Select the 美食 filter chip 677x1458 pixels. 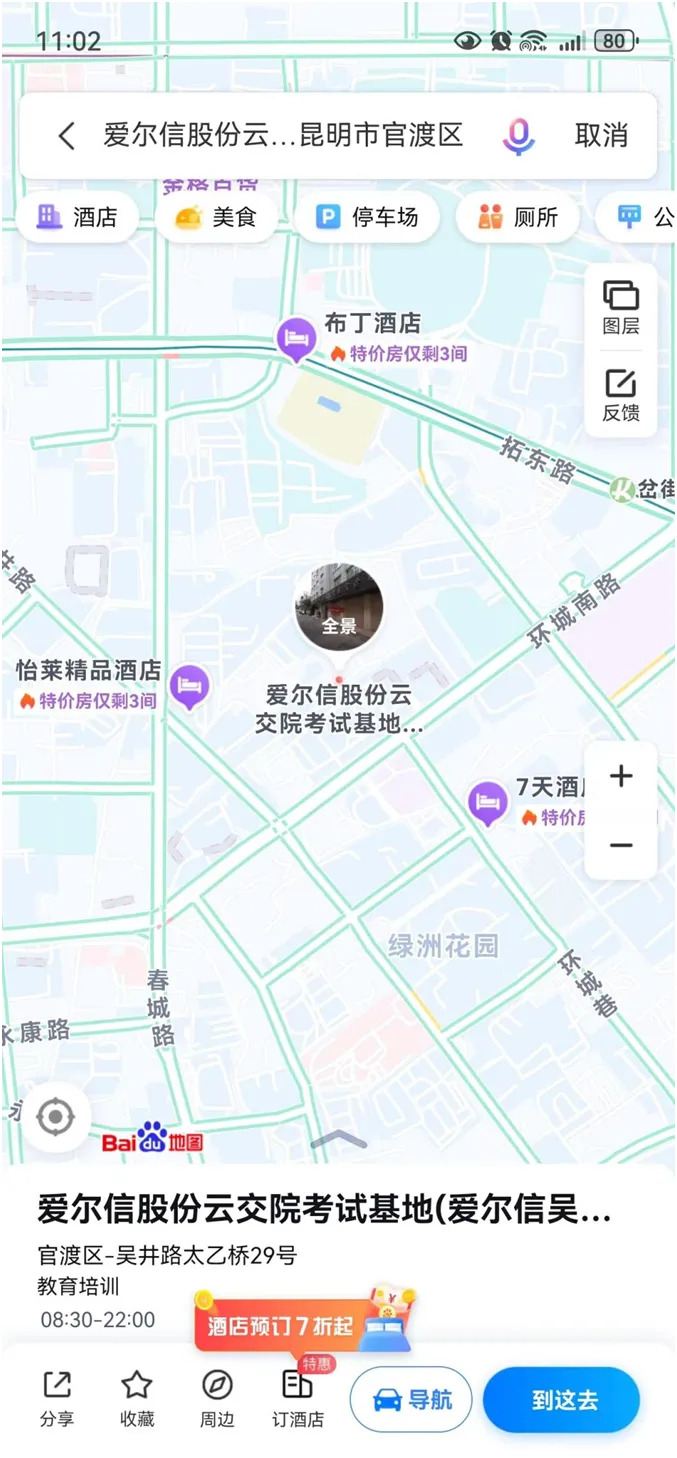[216, 217]
